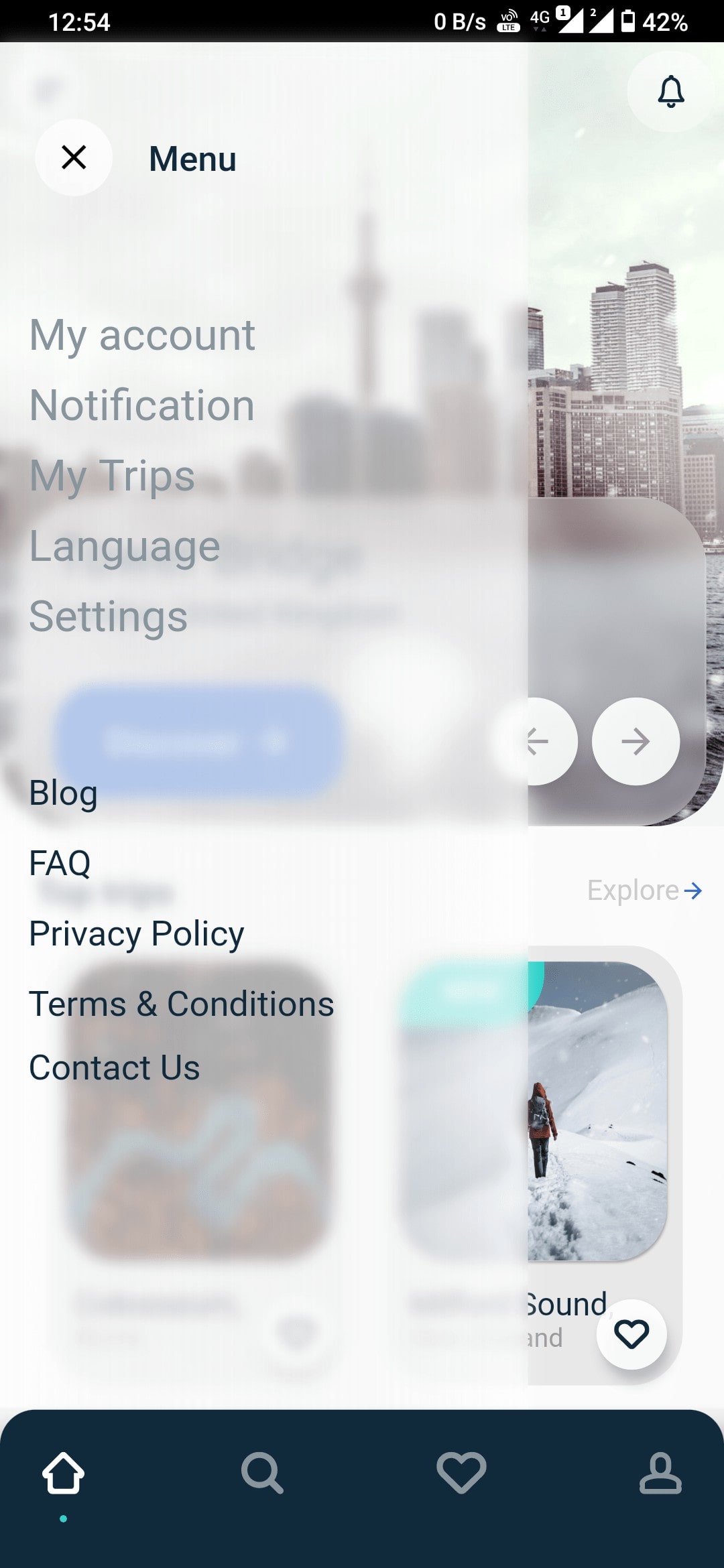Open the FAQ page
Image resolution: width=724 pixels, height=1568 pixels.
tap(60, 863)
